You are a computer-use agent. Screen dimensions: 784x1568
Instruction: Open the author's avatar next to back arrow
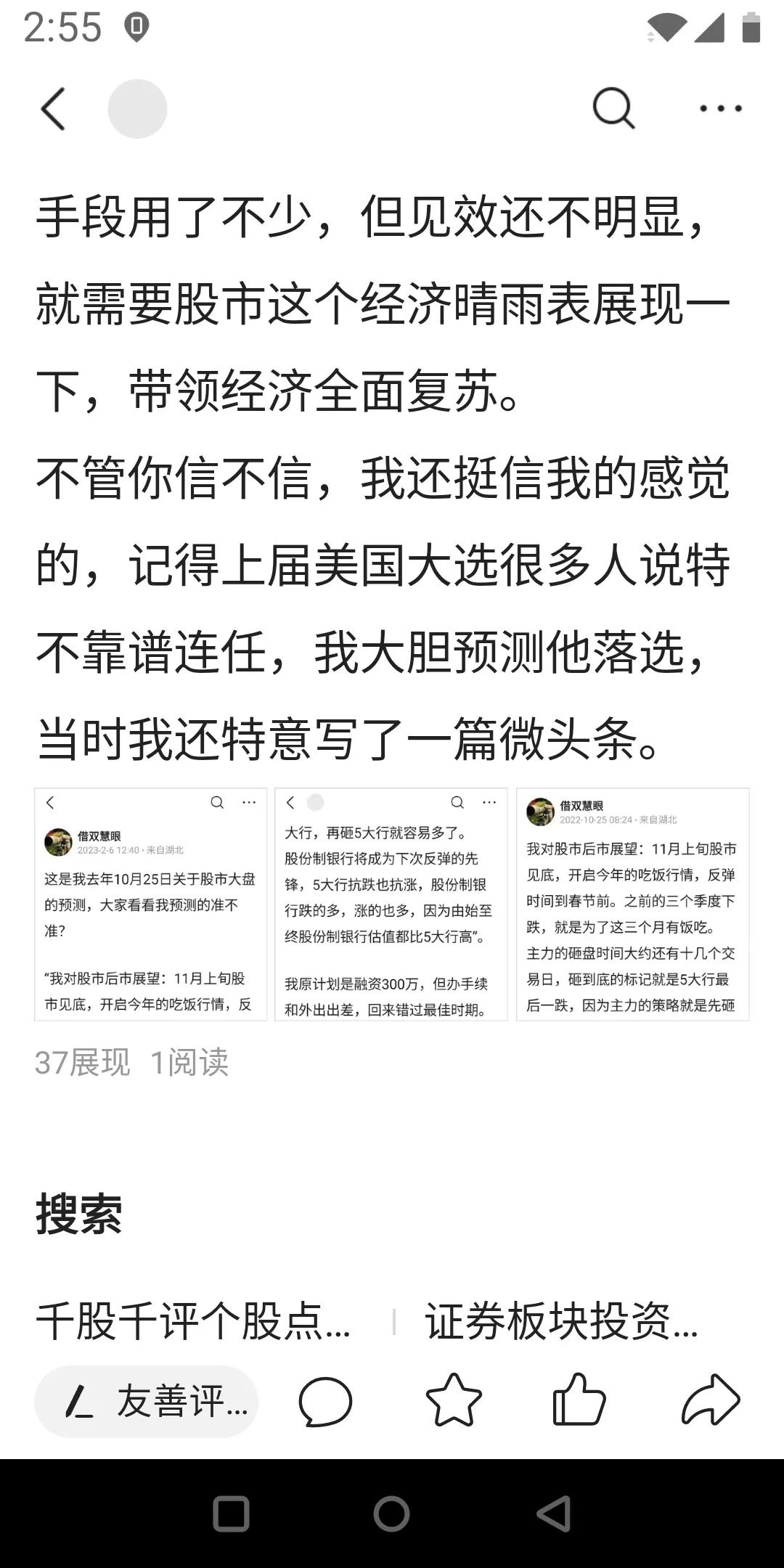point(137,109)
